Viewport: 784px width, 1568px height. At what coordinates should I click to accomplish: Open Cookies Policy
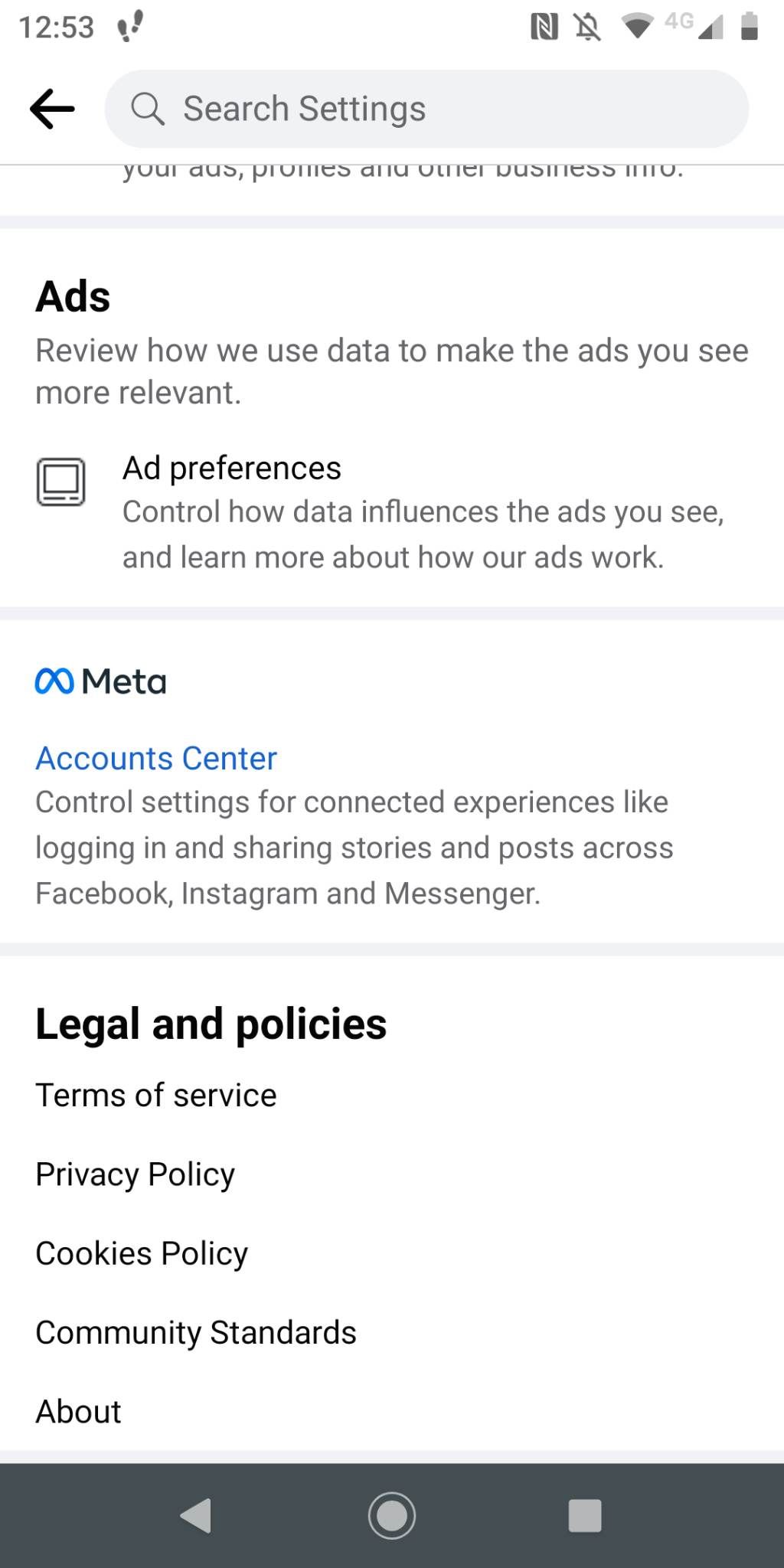click(x=142, y=1253)
